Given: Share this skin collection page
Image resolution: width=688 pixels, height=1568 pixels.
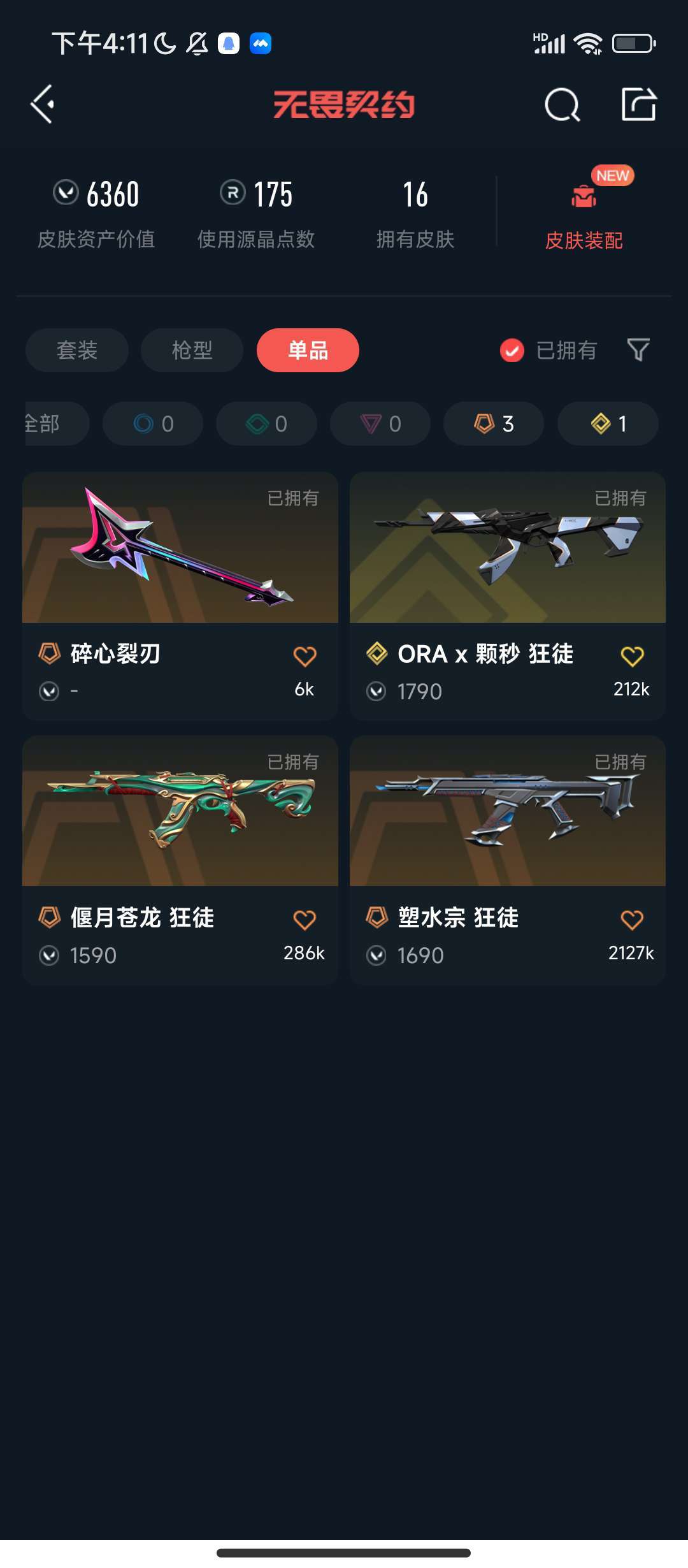Looking at the screenshot, I should (x=638, y=104).
